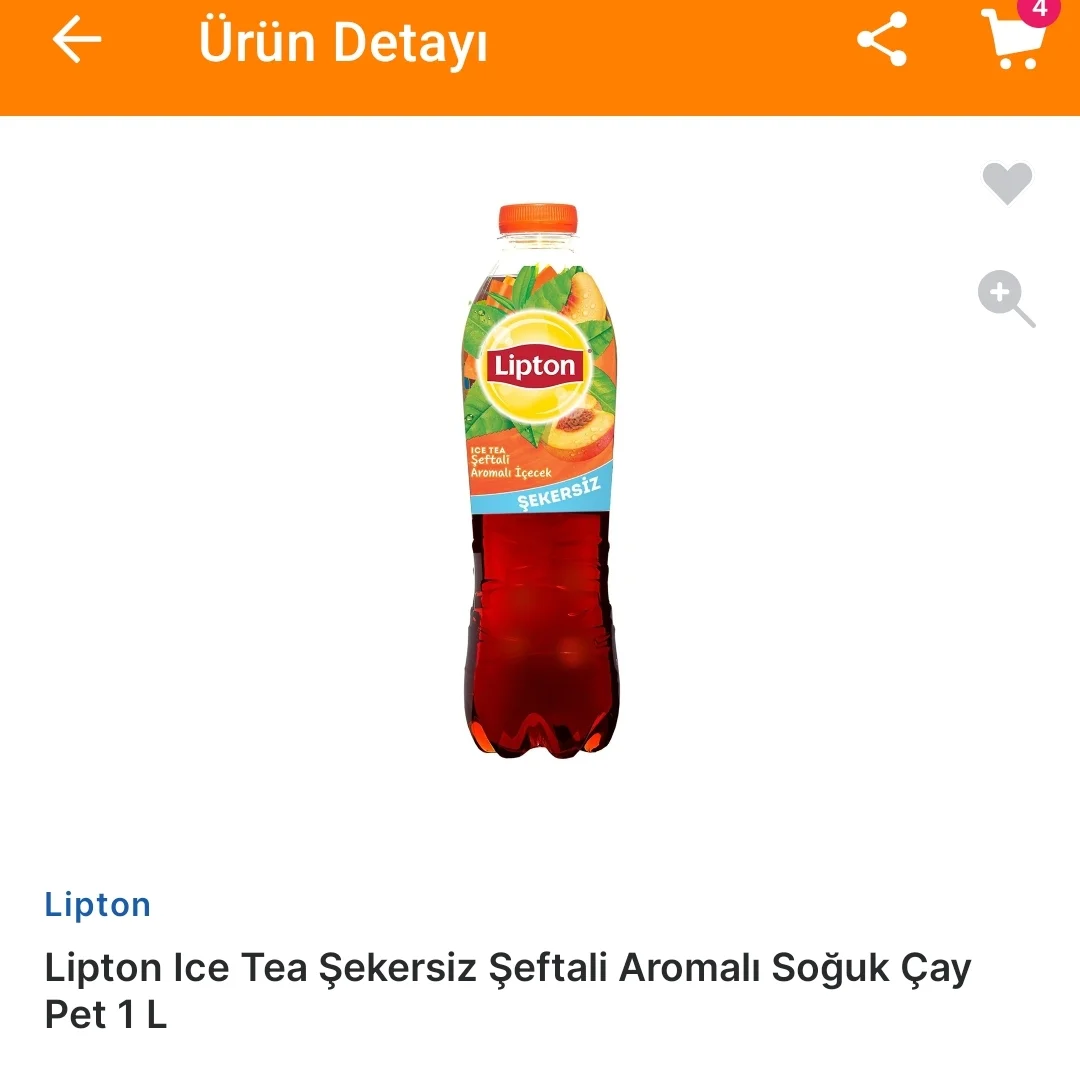Open the Lipton brand link
The height and width of the screenshot is (1080, 1080).
tap(98, 904)
